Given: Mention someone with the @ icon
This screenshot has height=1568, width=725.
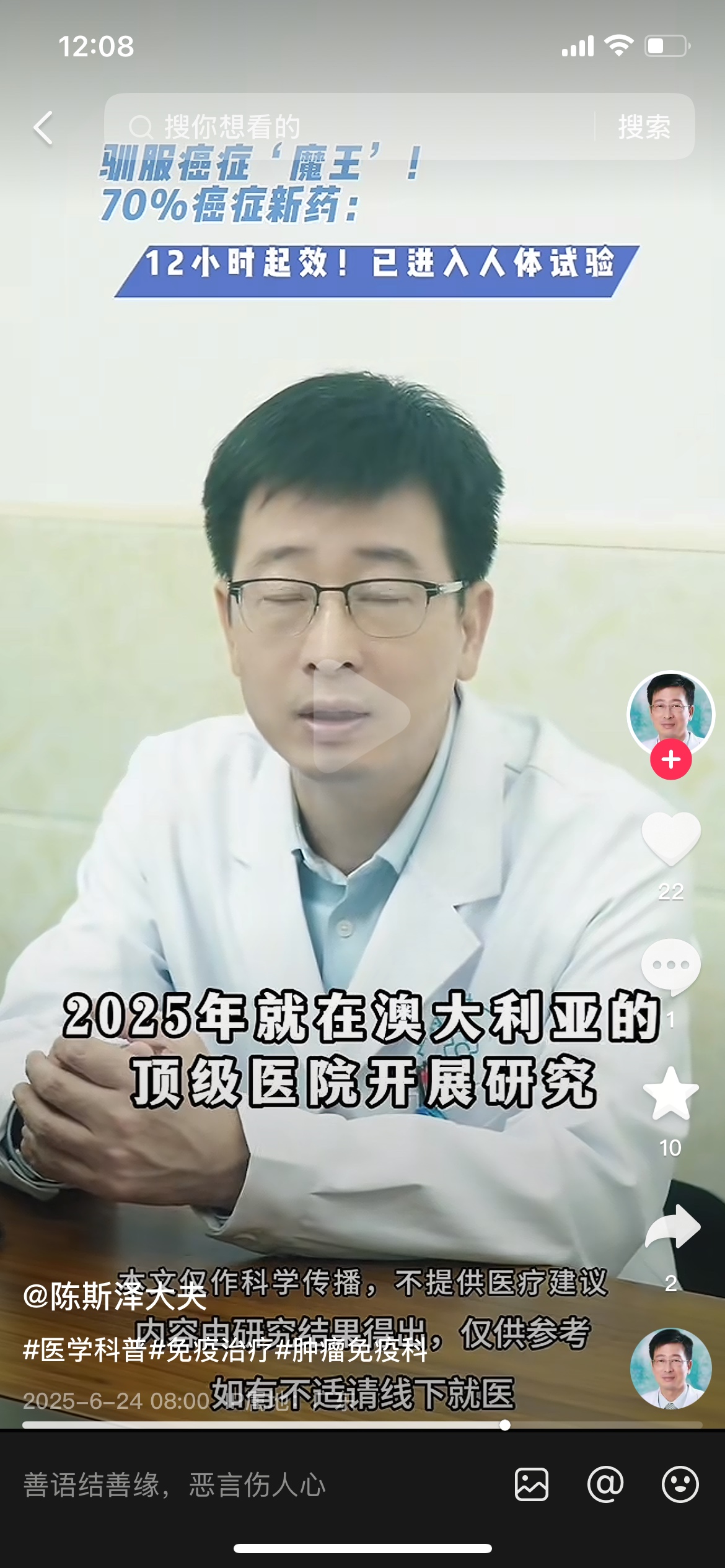Looking at the screenshot, I should pos(605,1484).
